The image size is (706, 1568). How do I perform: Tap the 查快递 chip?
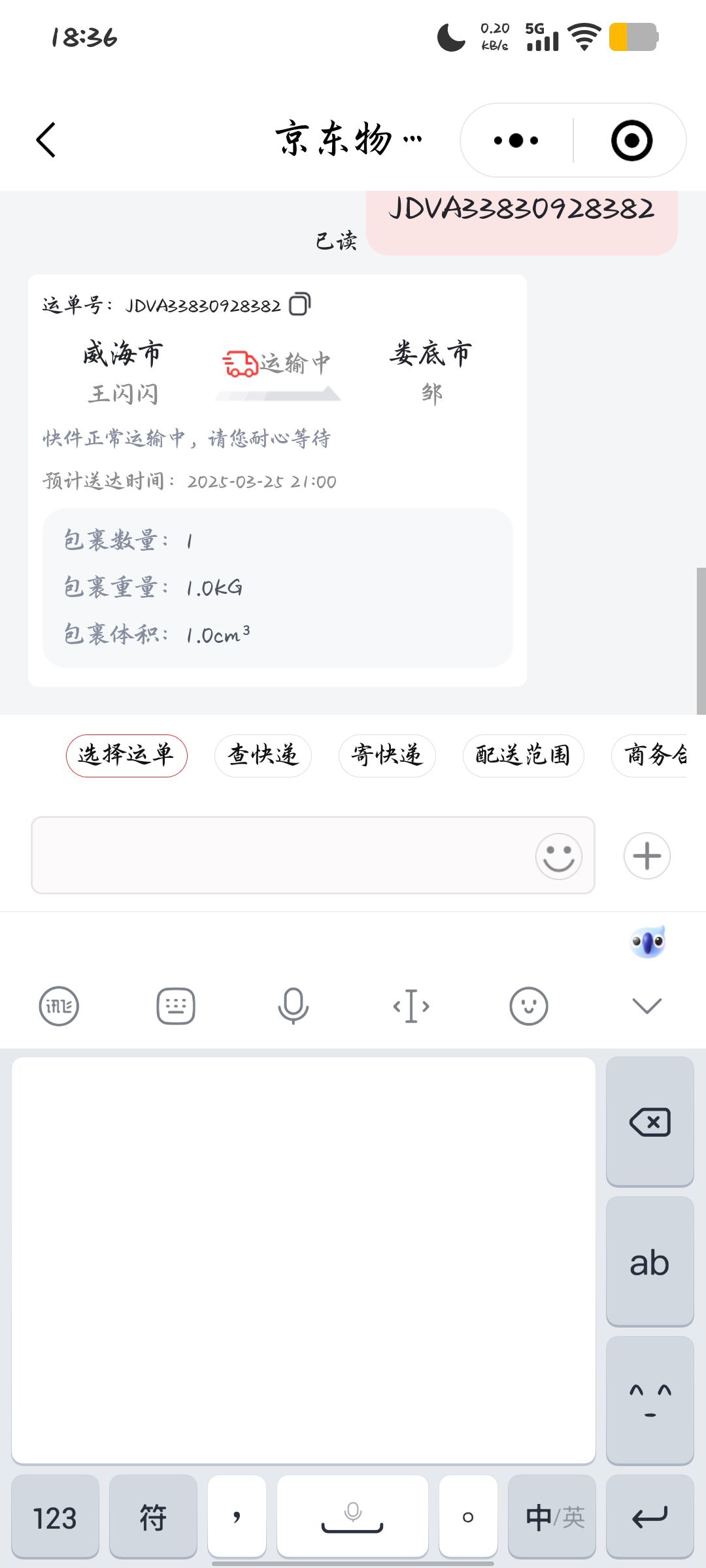263,755
